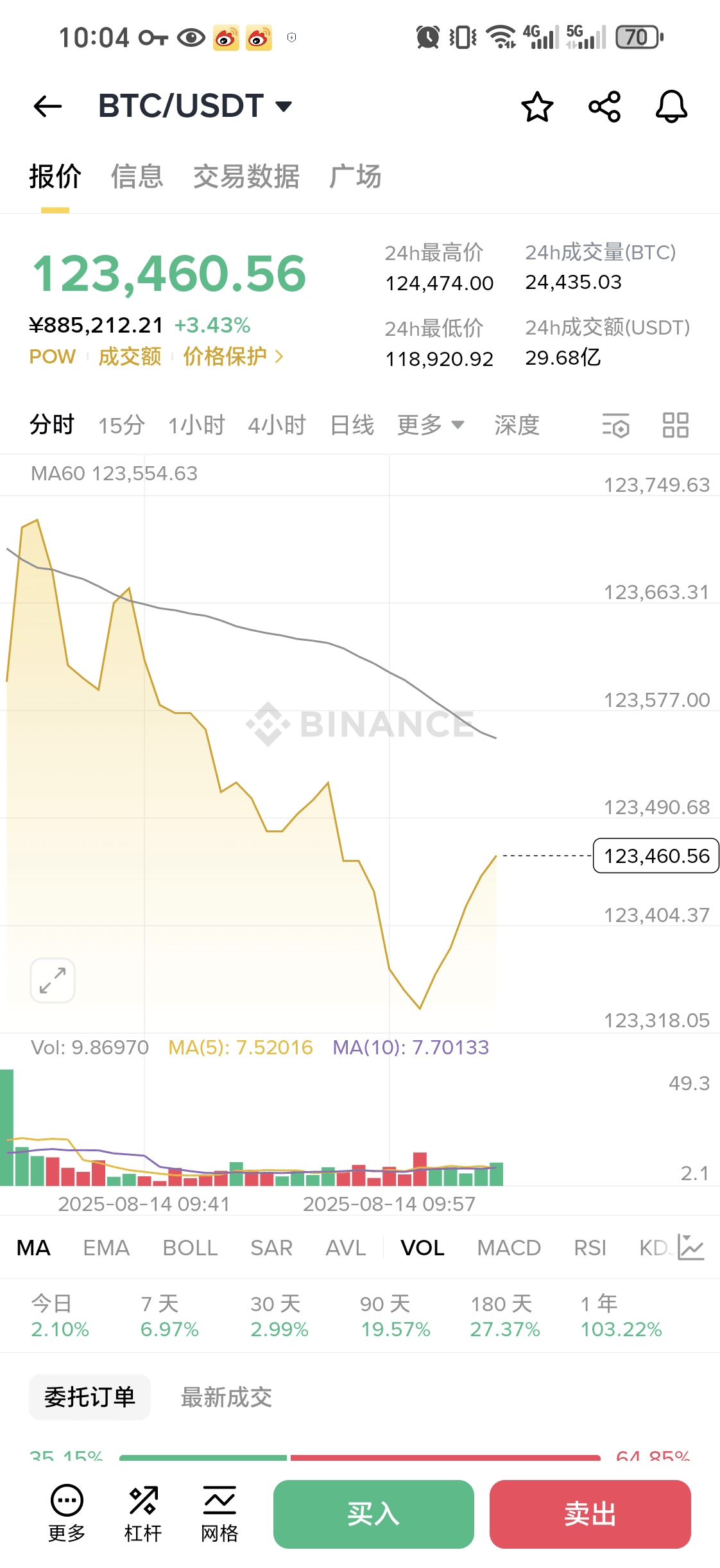Switch to the 交易数据 tab

pos(246,177)
